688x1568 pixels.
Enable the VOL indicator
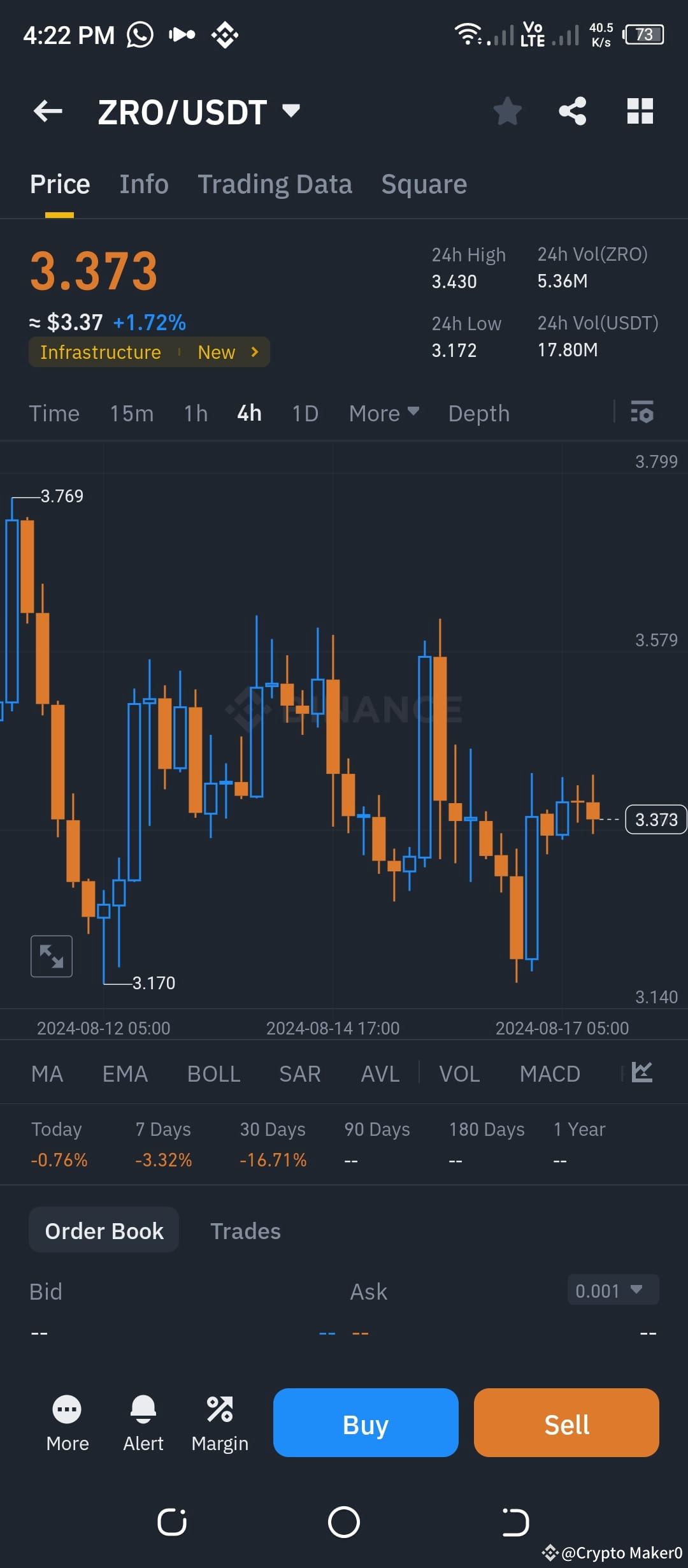(459, 1073)
